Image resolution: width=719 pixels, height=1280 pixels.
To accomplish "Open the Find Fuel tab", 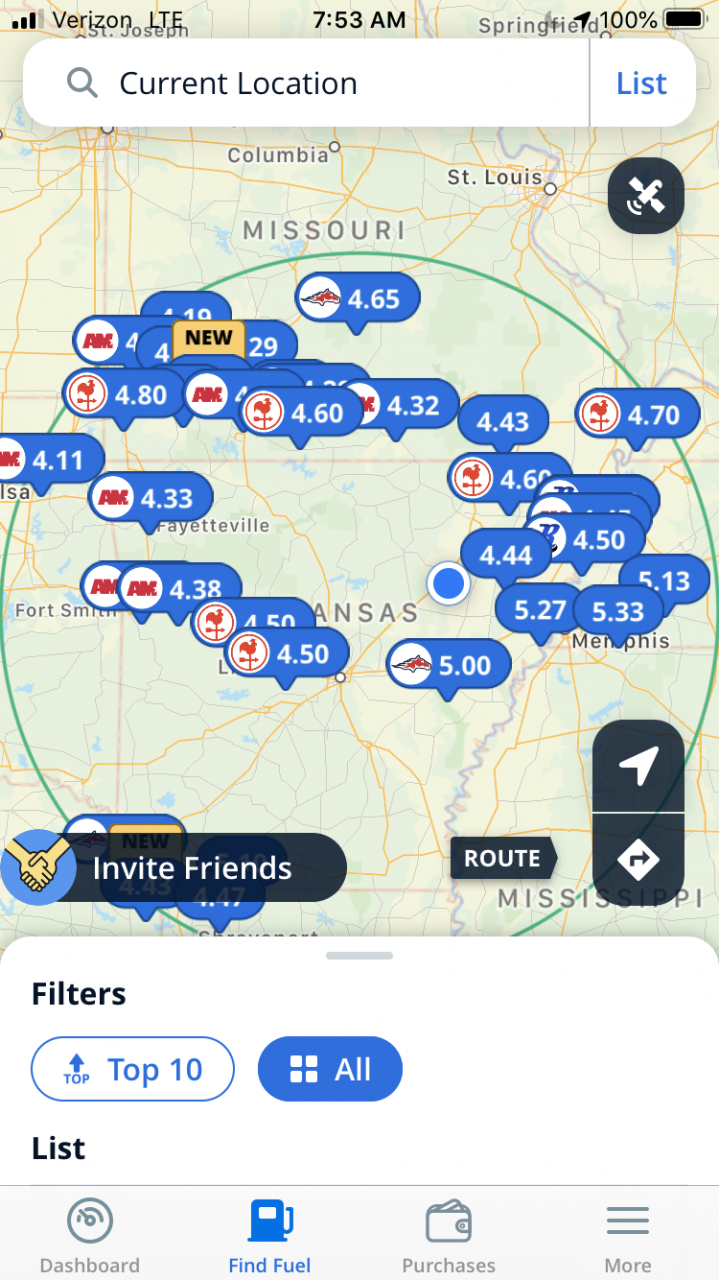I will (x=270, y=1236).
